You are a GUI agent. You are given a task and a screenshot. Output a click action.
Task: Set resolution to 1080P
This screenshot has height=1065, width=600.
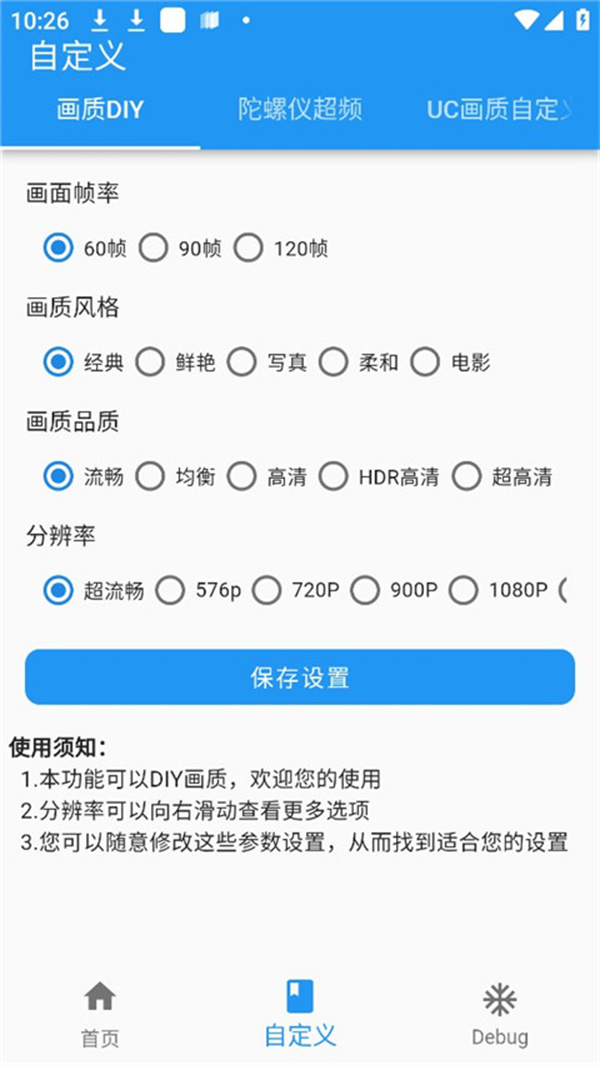pyautogui.click(x=498, y=591)
